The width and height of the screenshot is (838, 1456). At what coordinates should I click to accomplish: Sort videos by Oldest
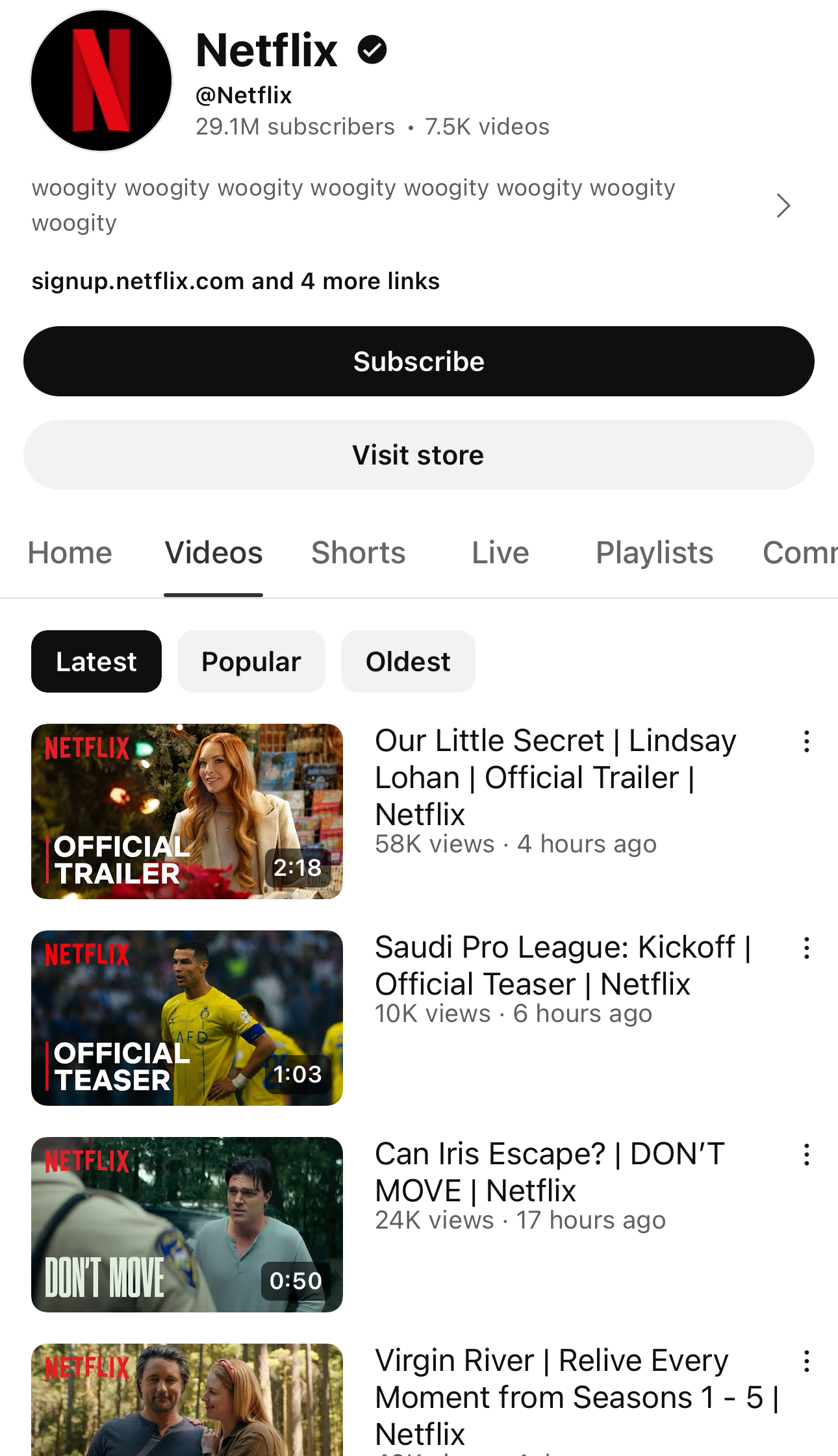408,661
